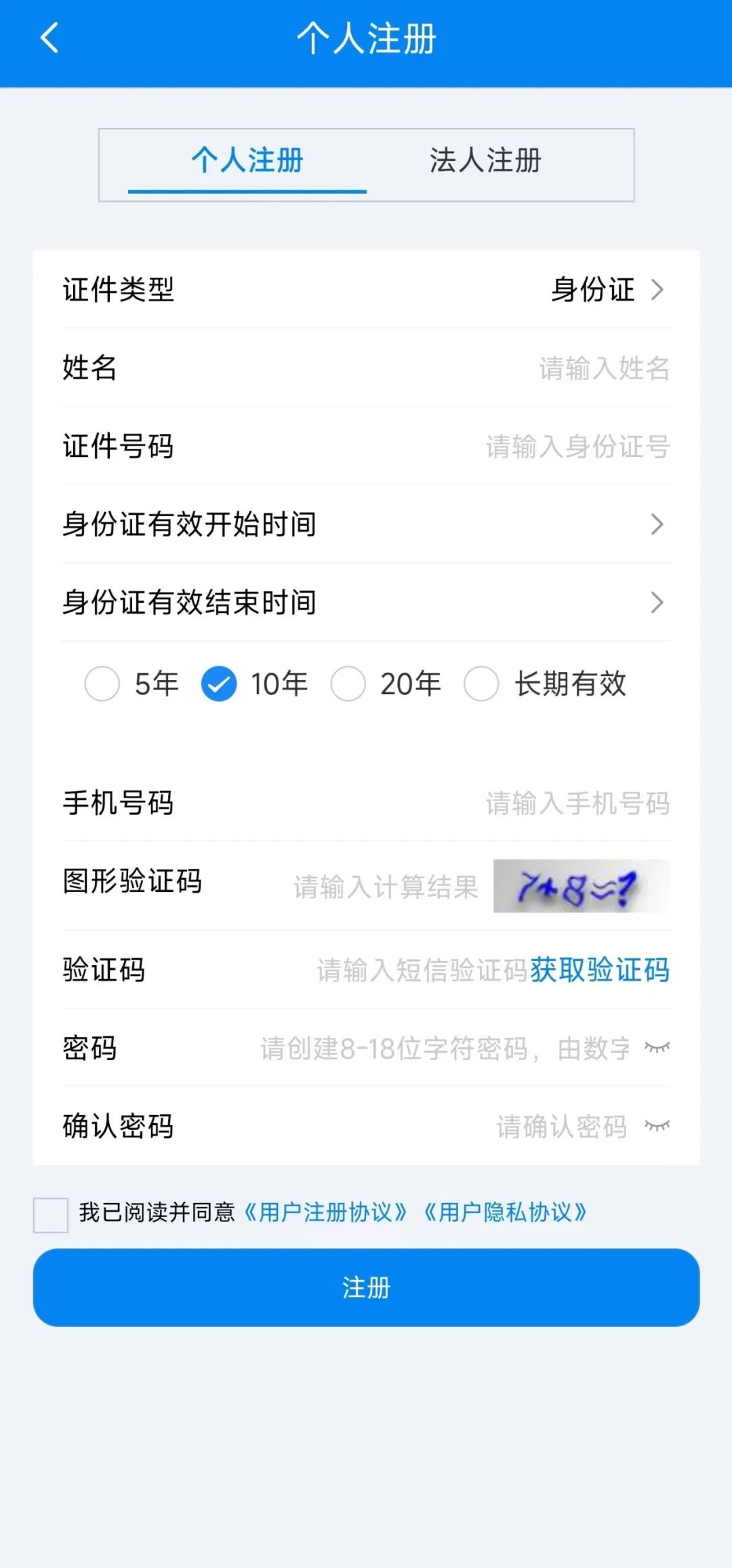Pick the 身份证有效开始时间 date
The height and width of the screenshot is (1568, 732).
pos(366,524)
